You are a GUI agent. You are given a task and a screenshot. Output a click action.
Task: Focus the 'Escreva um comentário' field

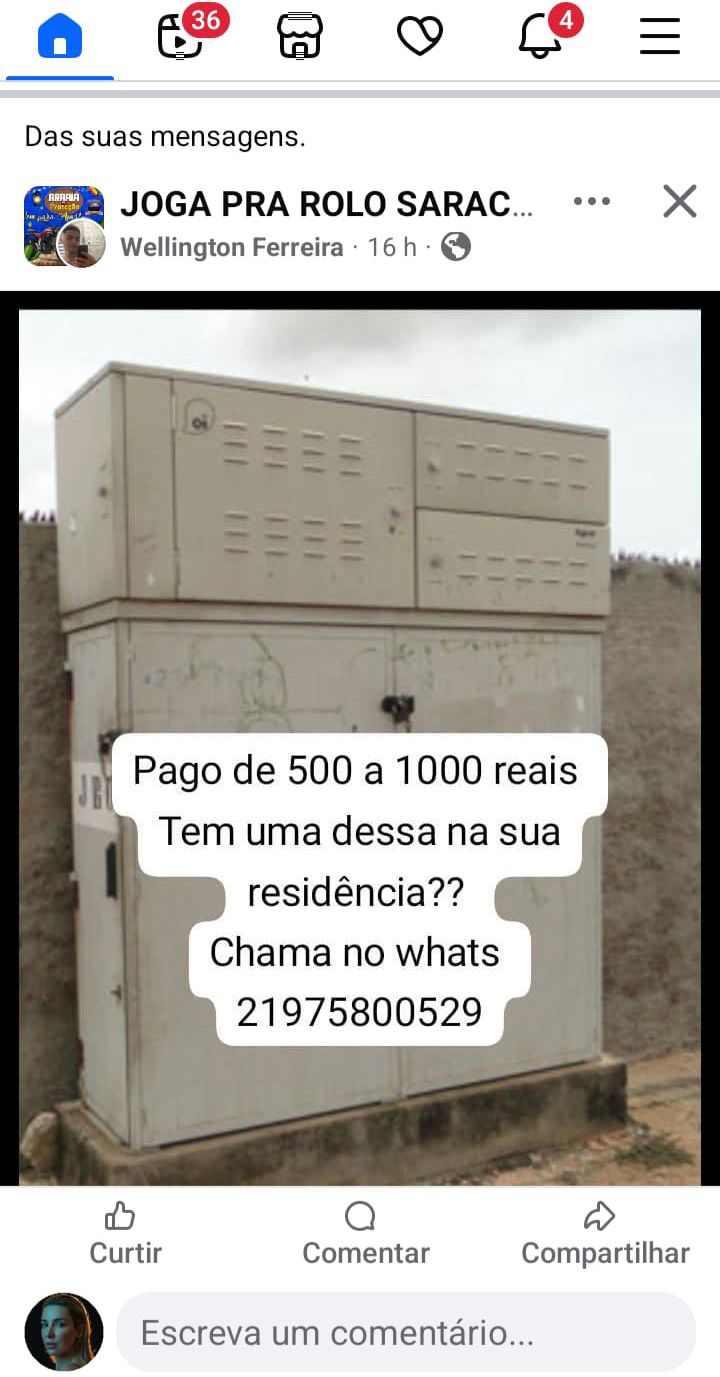(405, 1332)
